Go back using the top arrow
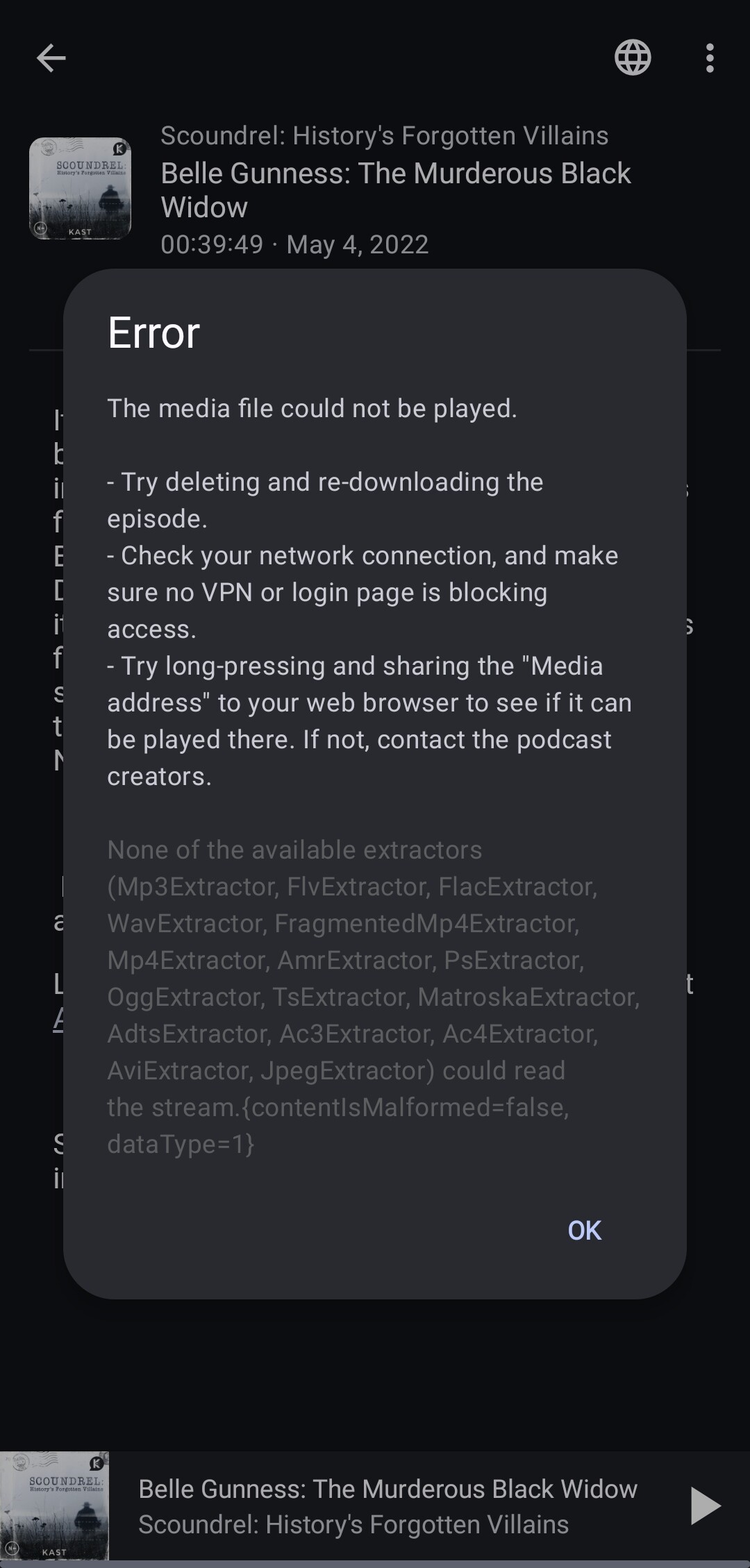Viewport: 750px width, 1568px height. [x=51, y=58]
